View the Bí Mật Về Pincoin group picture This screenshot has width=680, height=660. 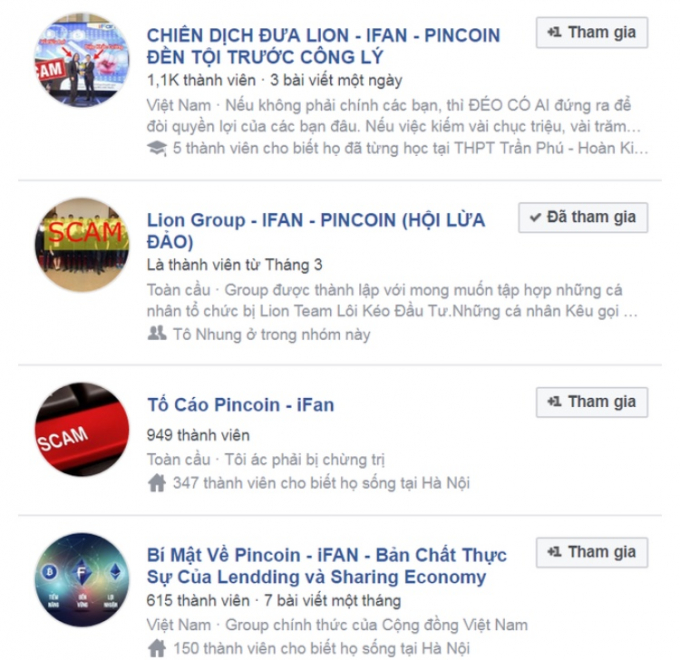tap(82, 581)
